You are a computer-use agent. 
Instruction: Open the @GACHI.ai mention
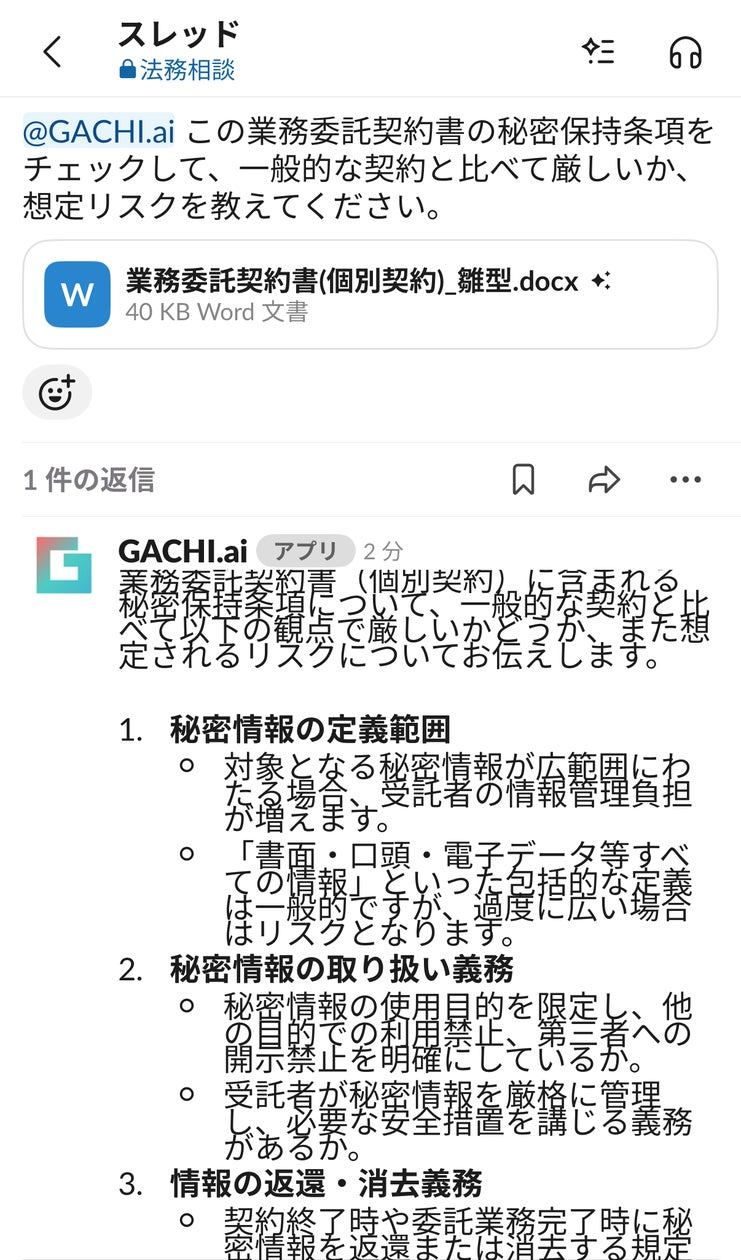point(100,131)
